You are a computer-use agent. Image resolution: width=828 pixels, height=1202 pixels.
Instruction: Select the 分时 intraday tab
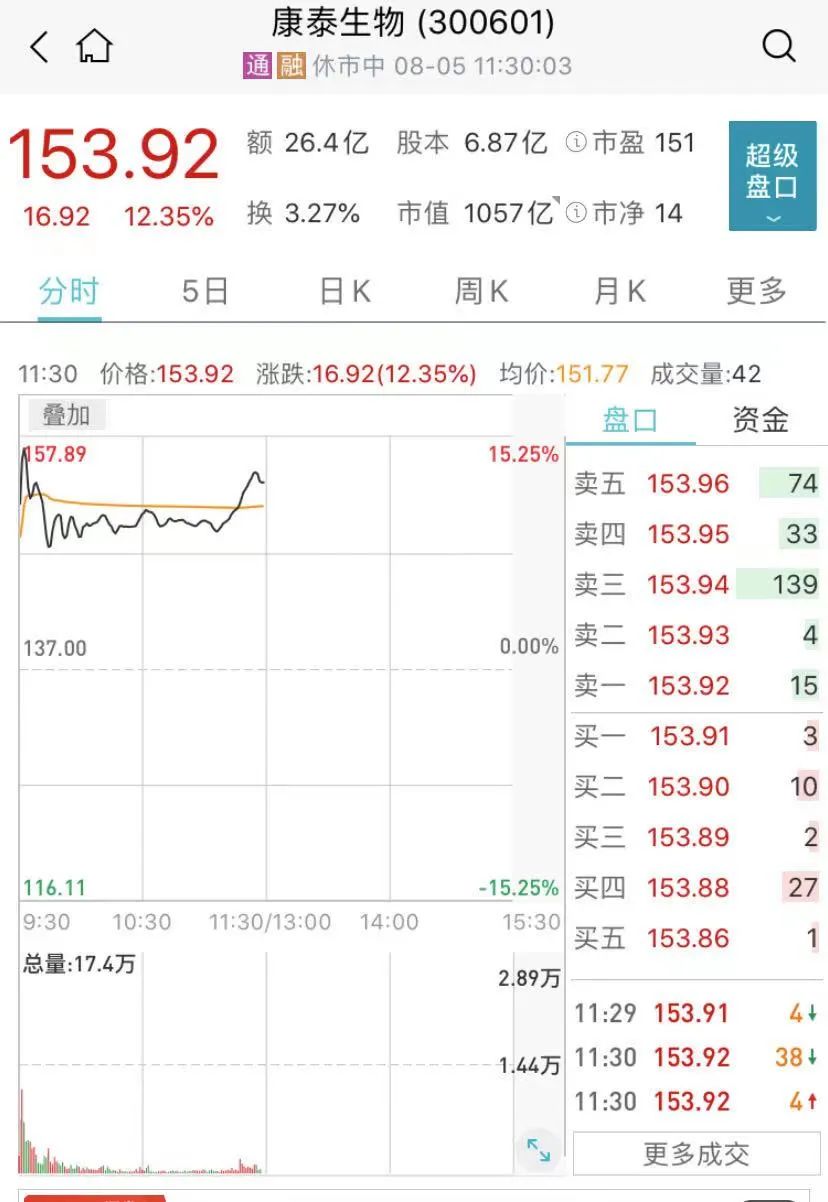[69, 291]
